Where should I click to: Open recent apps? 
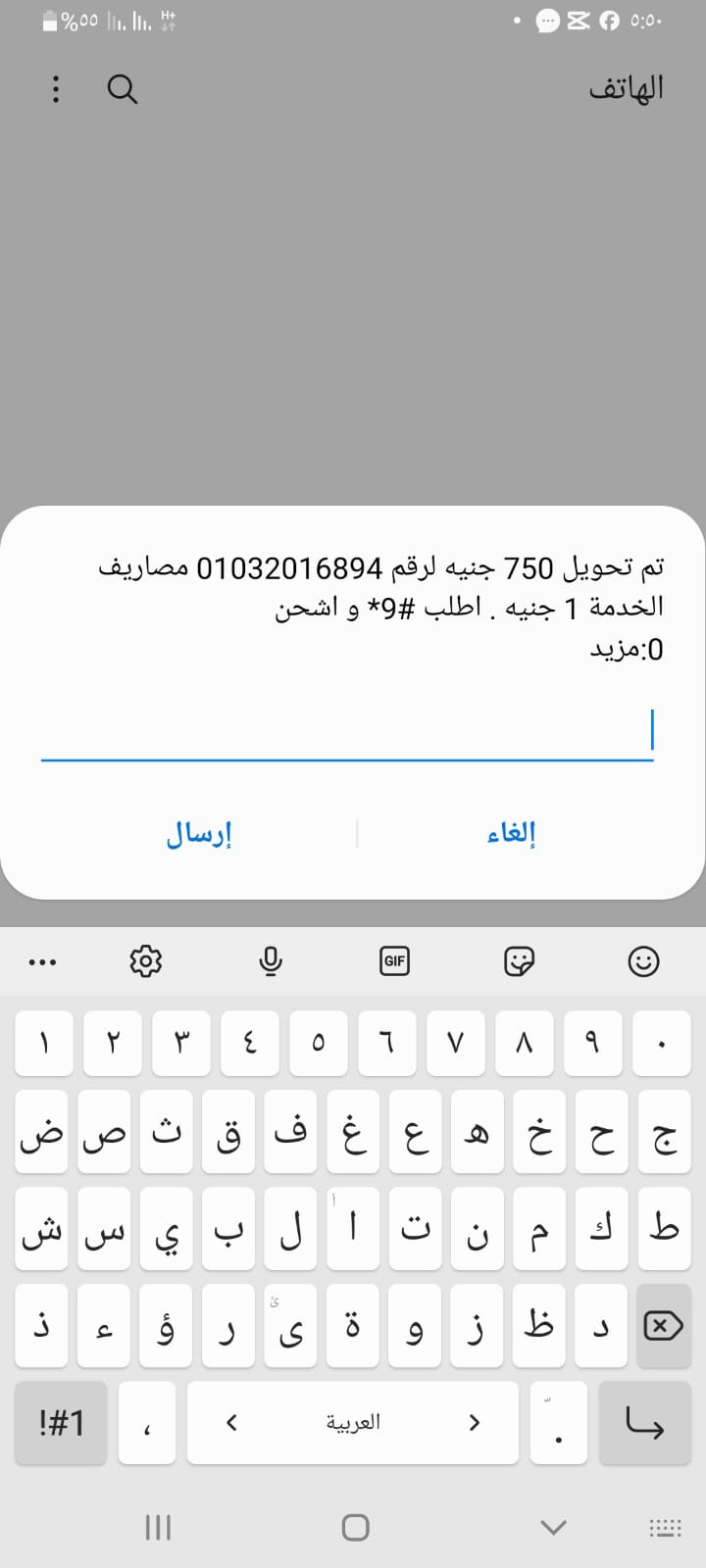tap(158, 1527)
